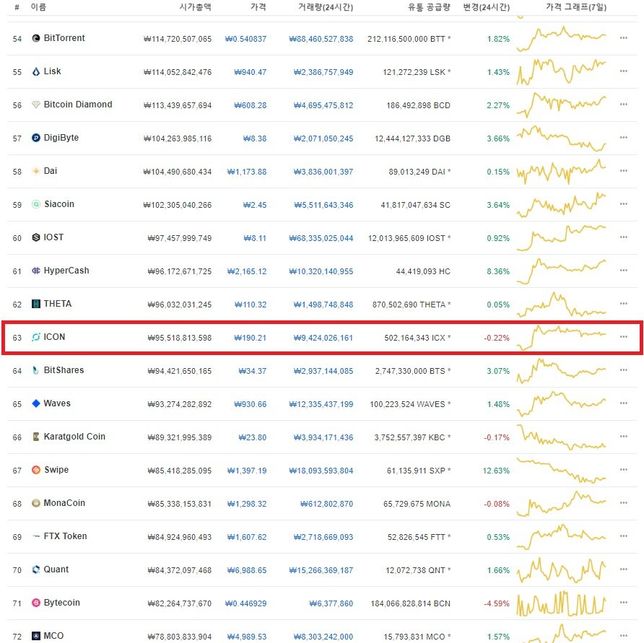Viewport: 644px width, 643px height.
Task: Open the BitTorrent coin page
Action: pos(64,38)
